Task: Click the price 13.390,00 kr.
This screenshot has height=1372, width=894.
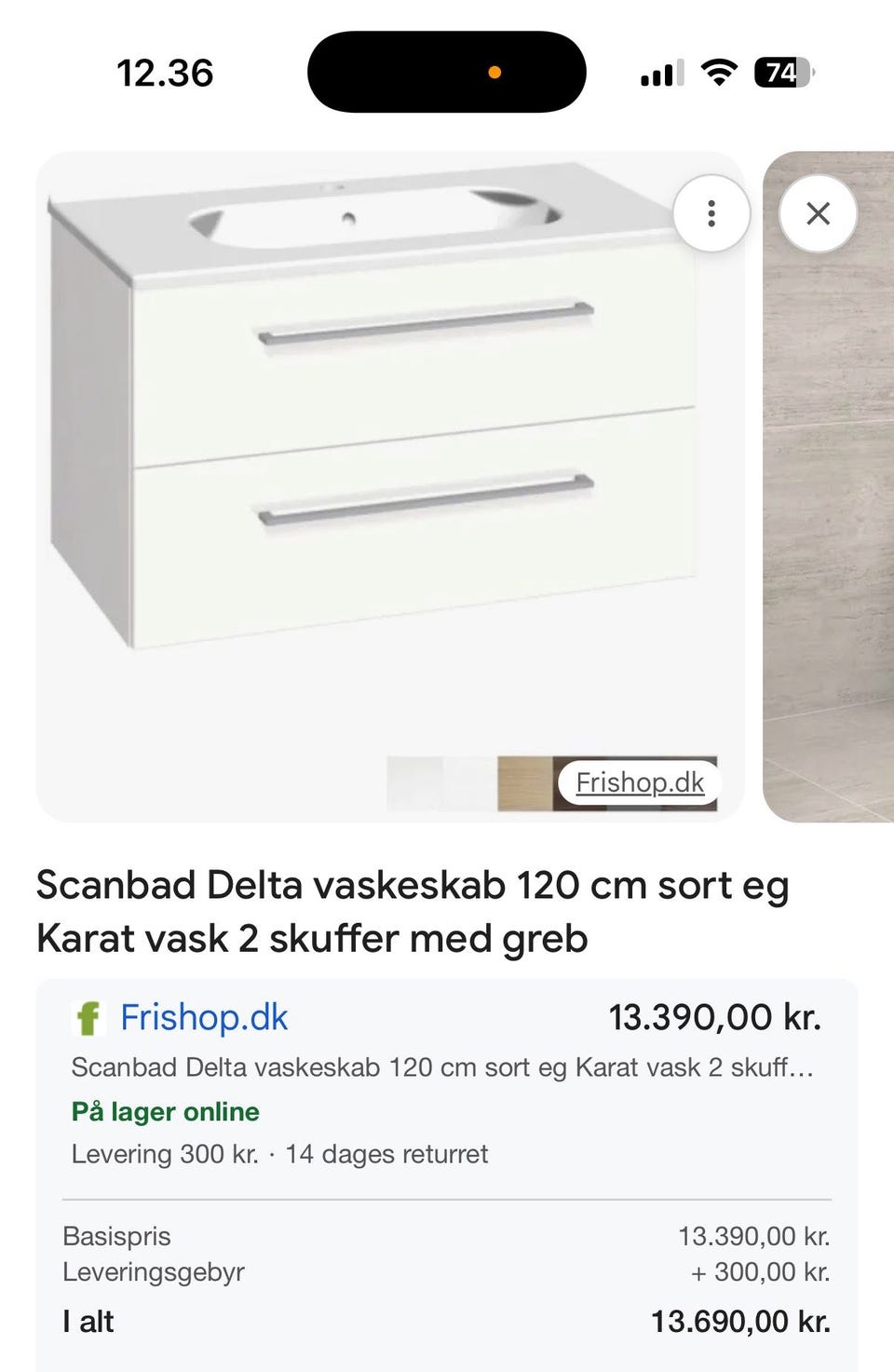Action: (715, 1017)
